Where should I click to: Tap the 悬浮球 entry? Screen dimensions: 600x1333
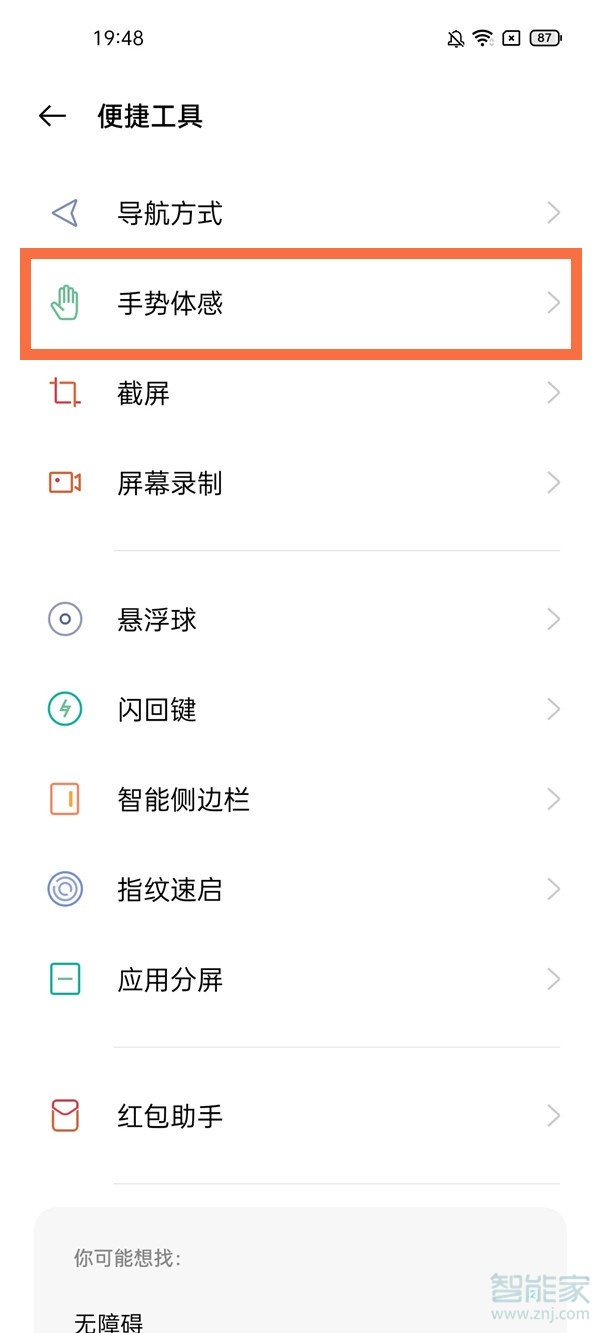pos(300,620)
